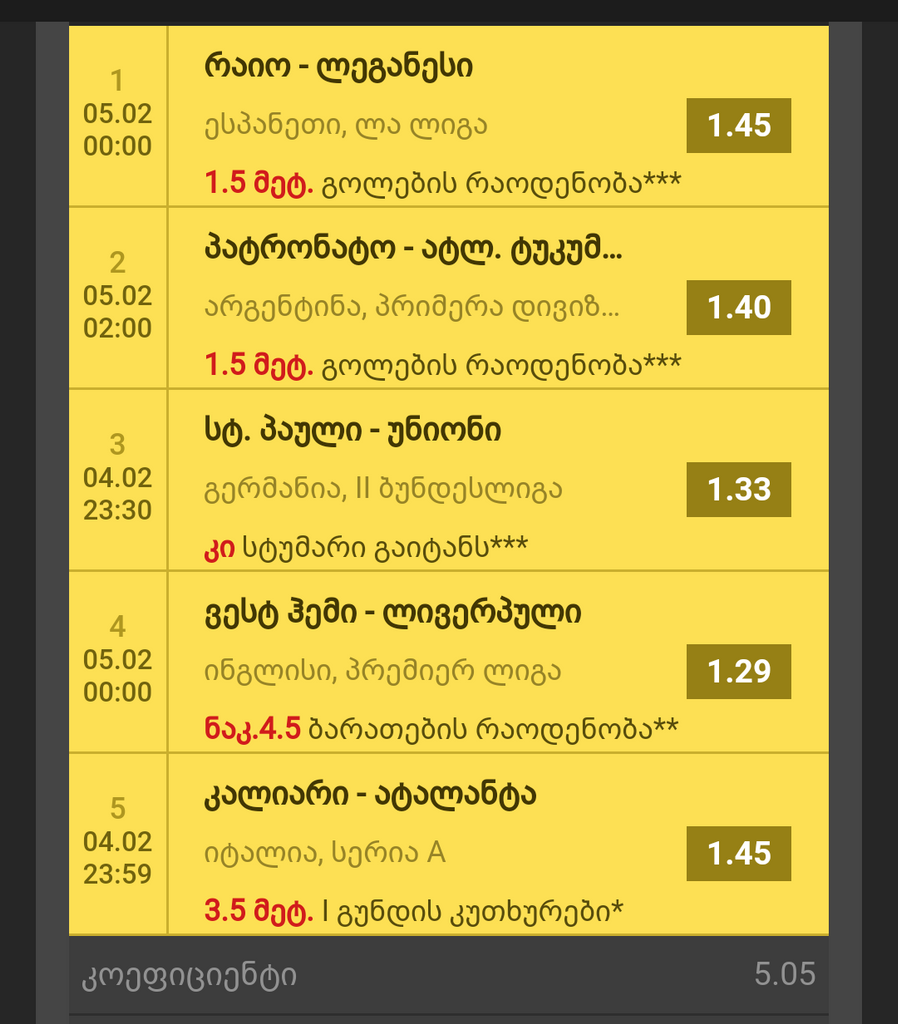Click the 1.29 odds for ვესტ ჰემი - ლივერპული
This screenshot has height=1024, width=898.
click(738, 672)
